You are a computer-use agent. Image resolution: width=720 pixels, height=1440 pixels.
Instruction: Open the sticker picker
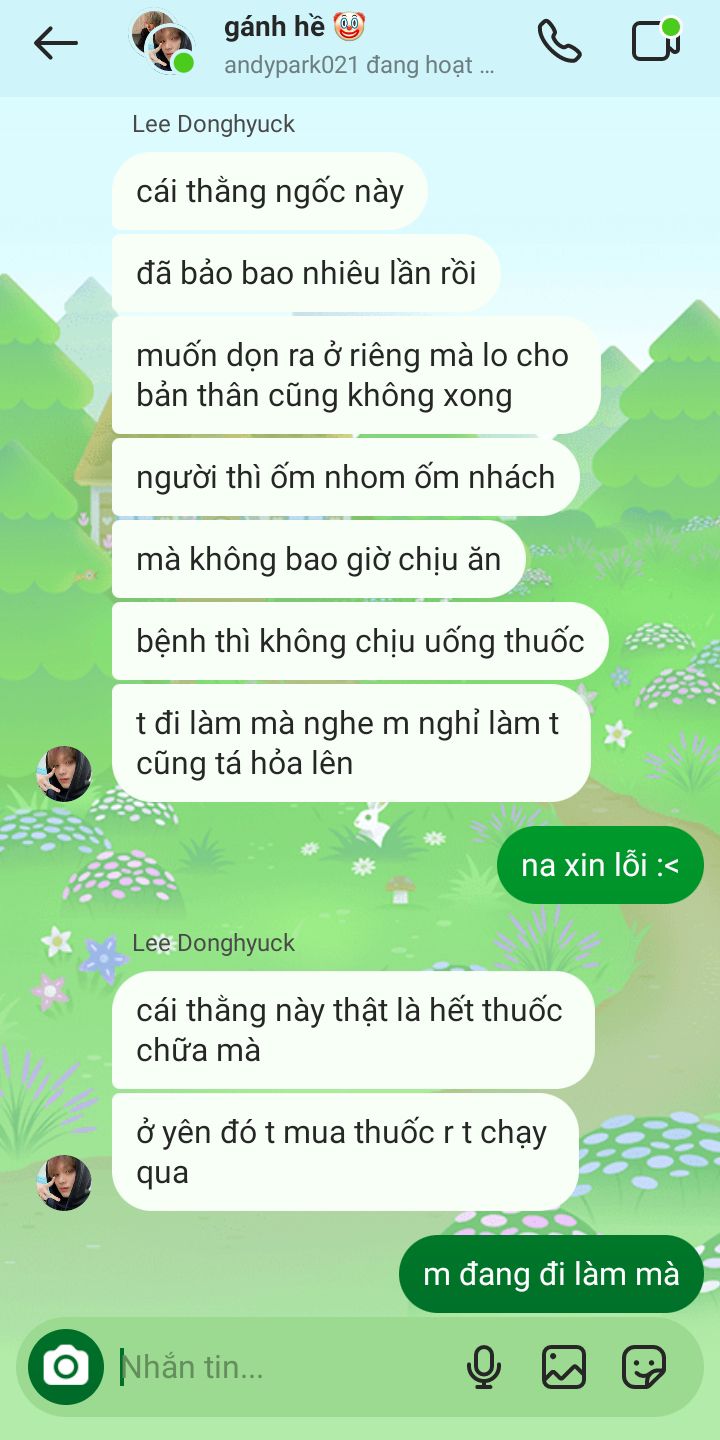644,1367
